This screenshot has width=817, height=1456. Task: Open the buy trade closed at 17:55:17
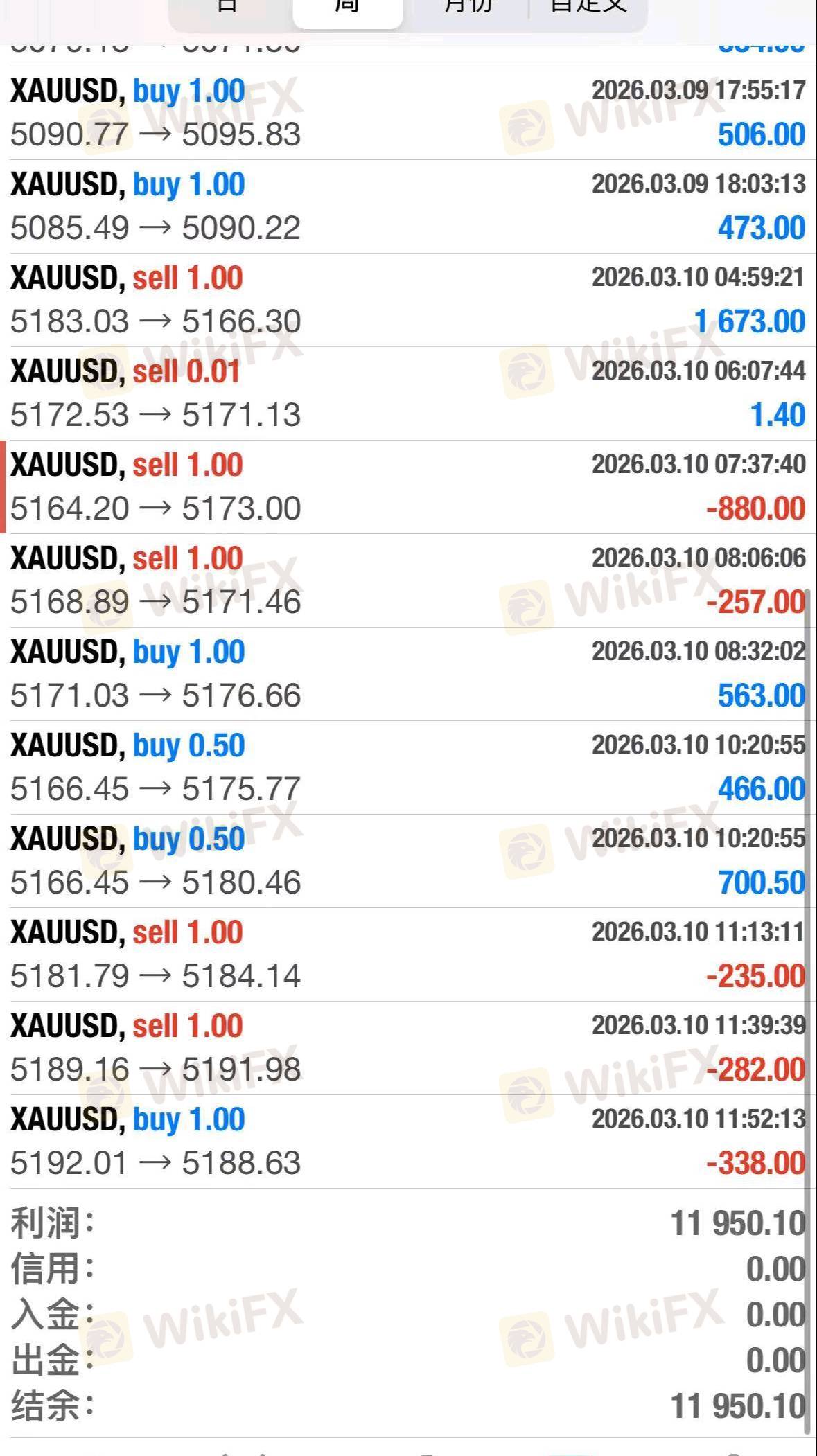pos(408,113)
